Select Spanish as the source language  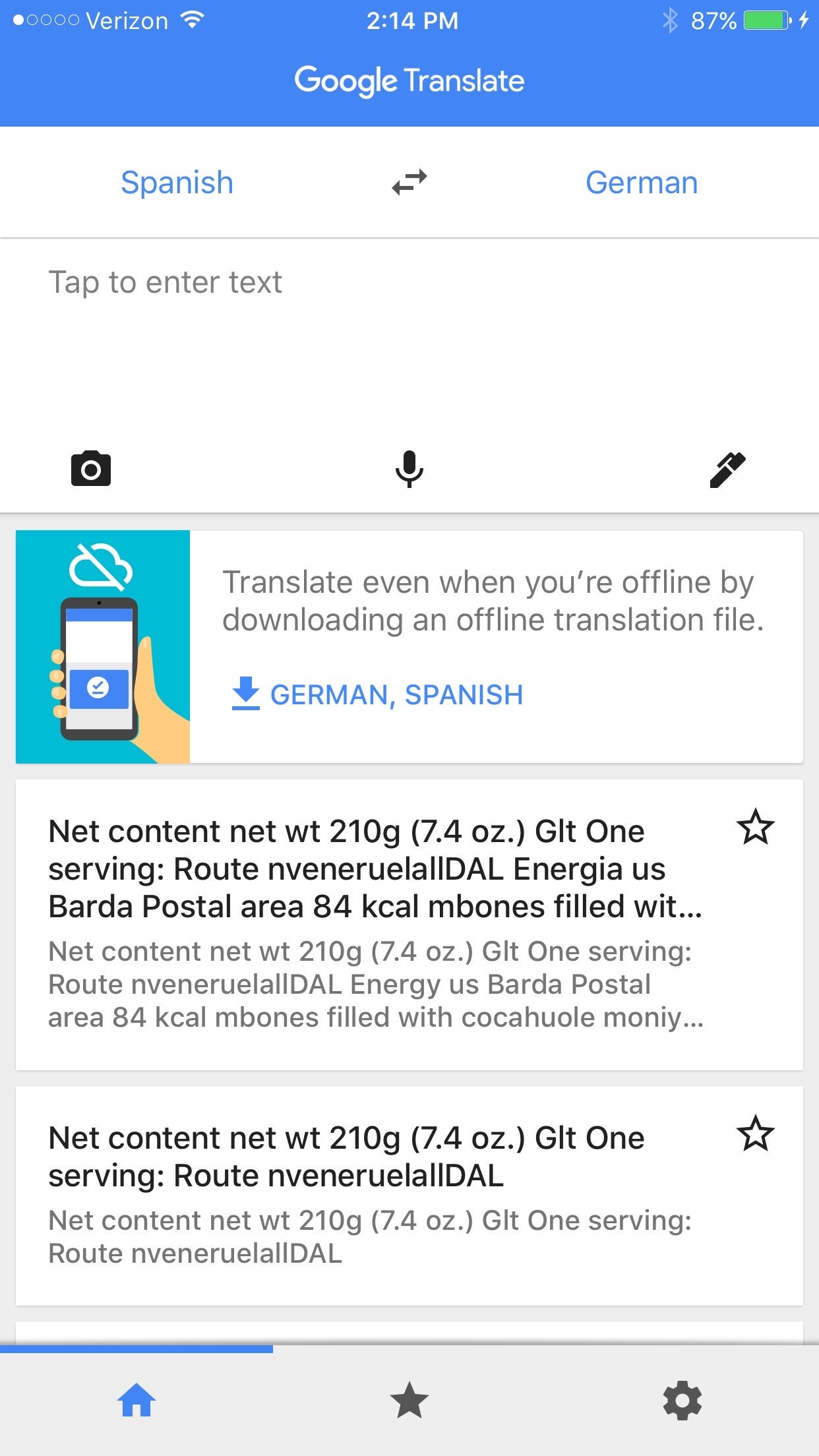177,183
